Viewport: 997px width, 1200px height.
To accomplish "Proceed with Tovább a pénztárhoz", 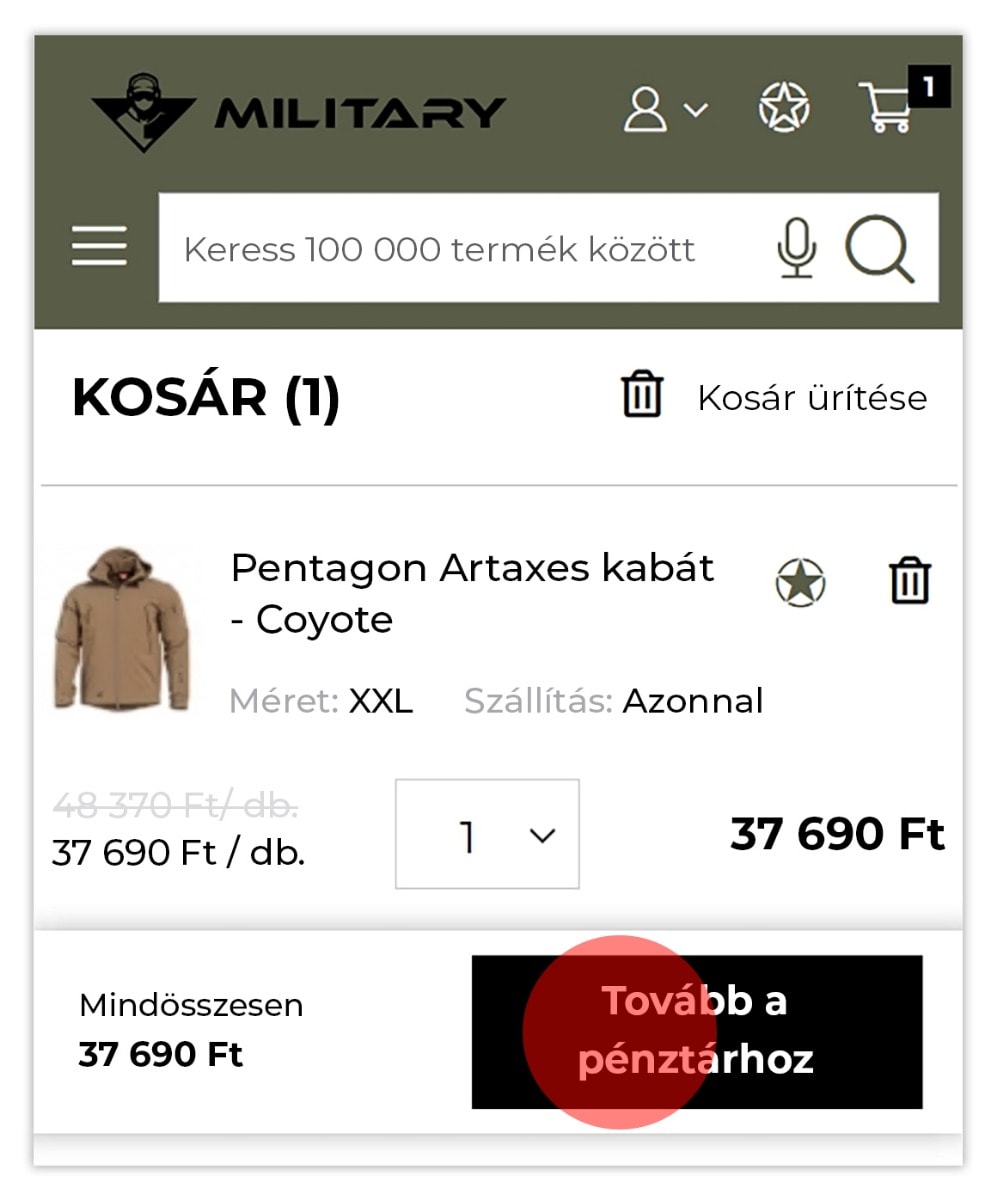I will (x=696, y=1031).
